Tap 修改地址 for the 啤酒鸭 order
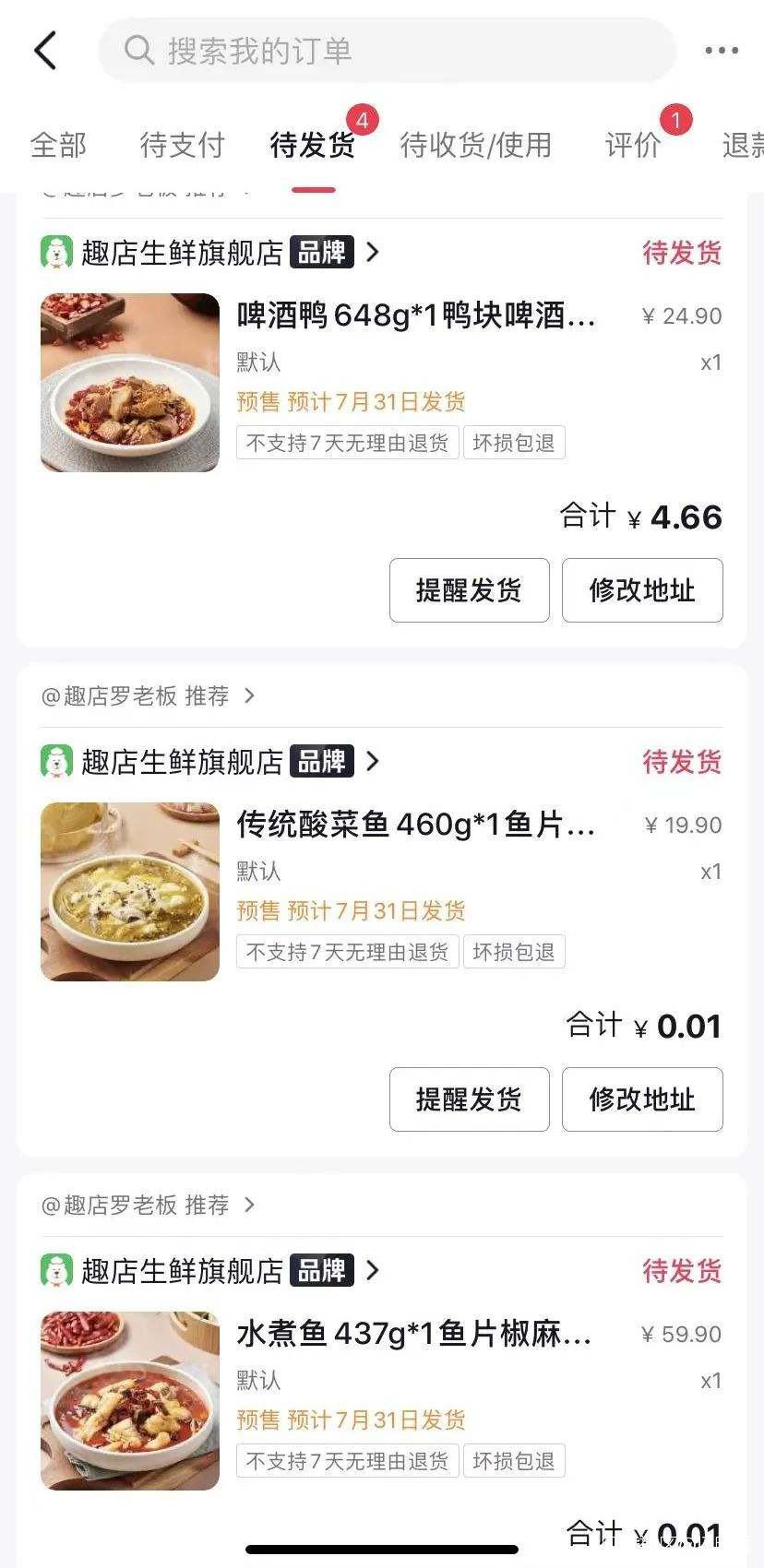 click(x=642, y=590)
